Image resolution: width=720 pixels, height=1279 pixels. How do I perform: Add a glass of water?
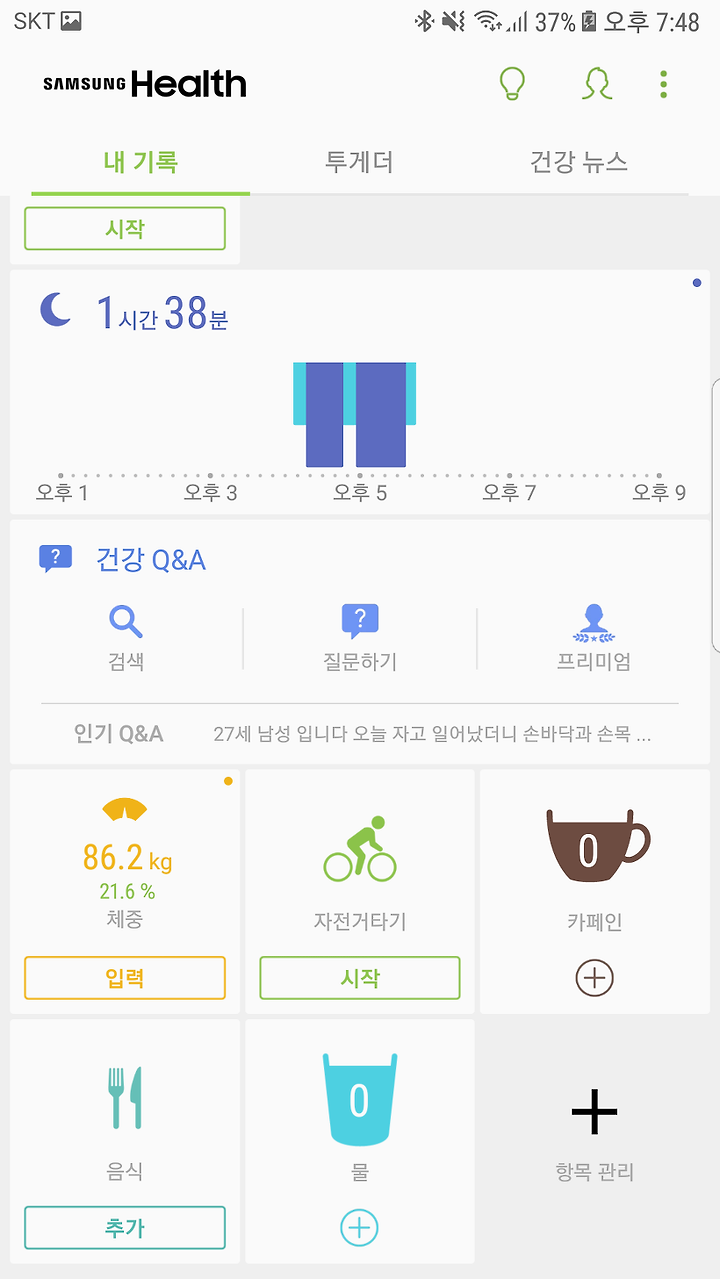coord(360,1228)
